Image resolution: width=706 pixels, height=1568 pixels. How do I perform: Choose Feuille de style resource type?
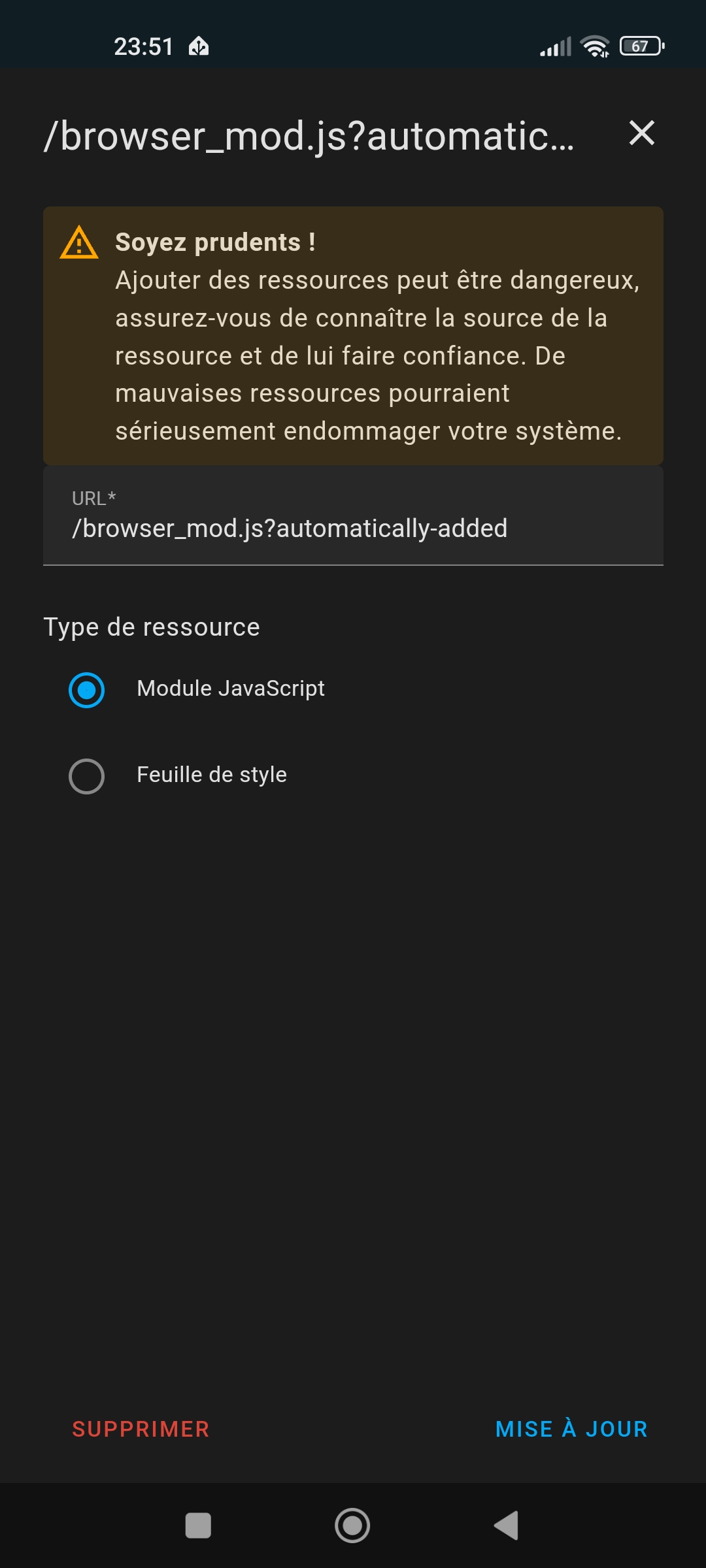87,776
